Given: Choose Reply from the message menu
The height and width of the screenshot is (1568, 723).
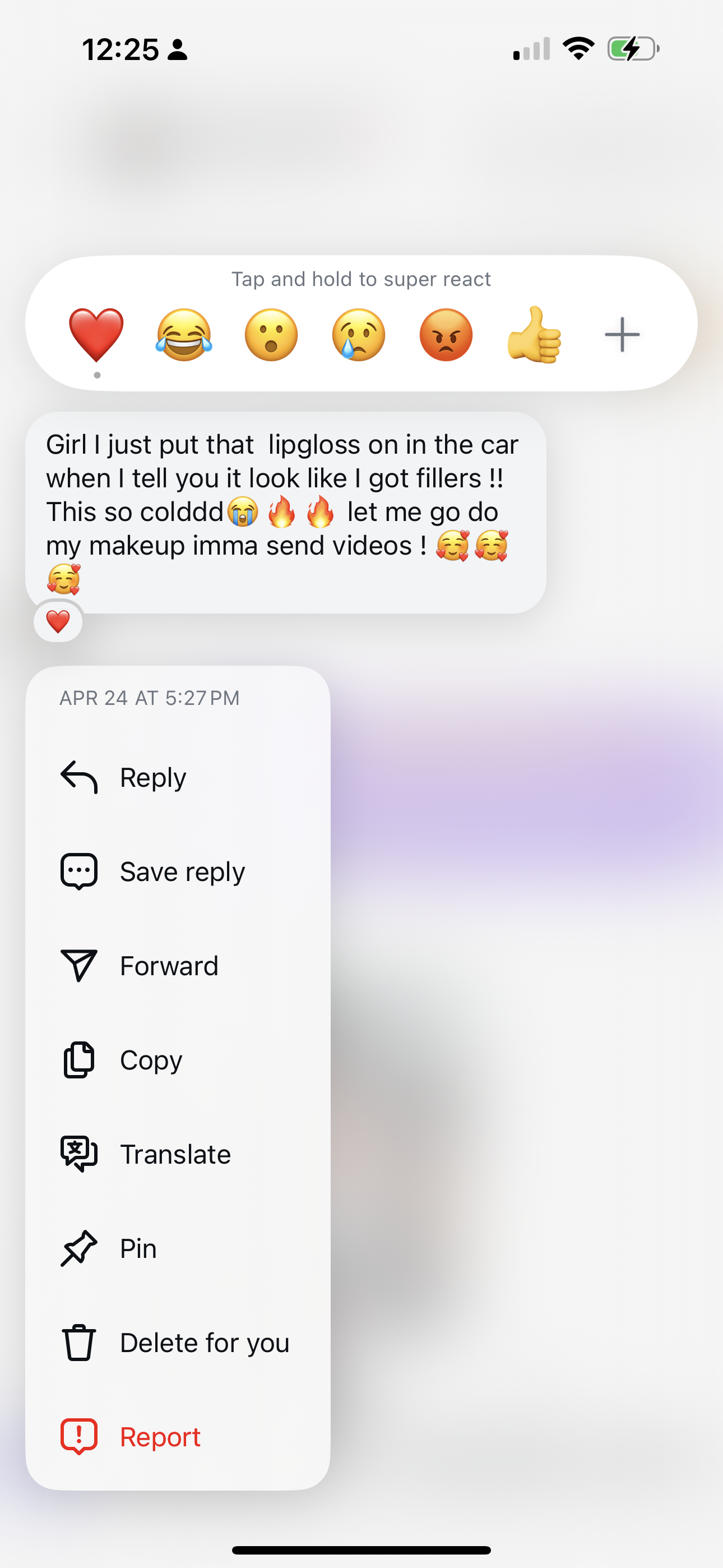Looking at the screenshot, I should point(152,777).
